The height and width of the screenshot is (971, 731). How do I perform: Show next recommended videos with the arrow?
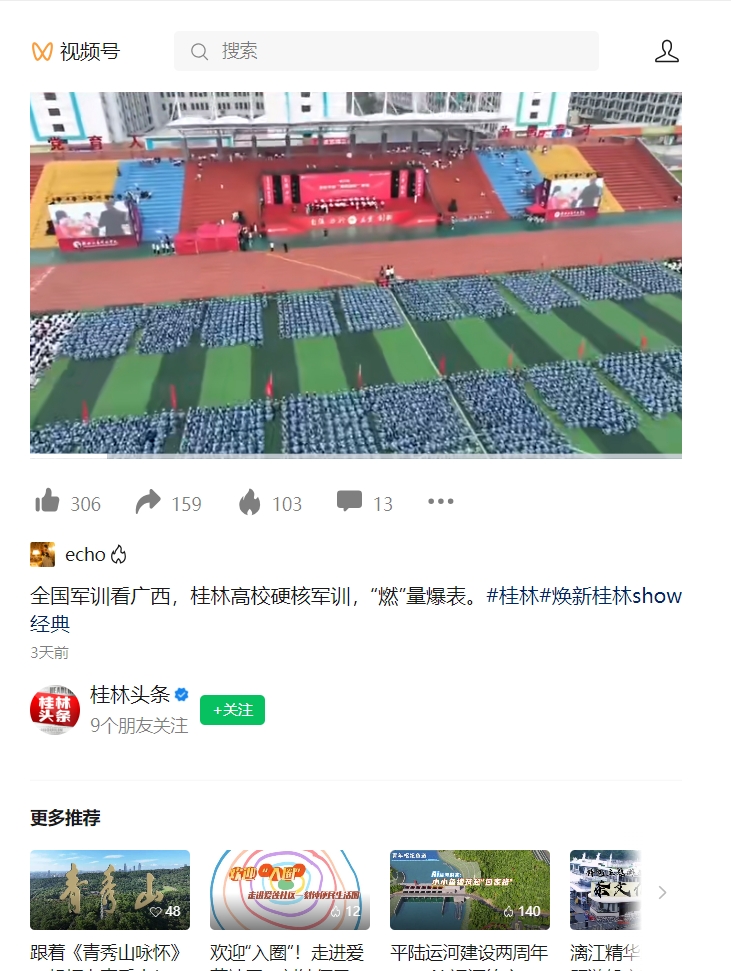coord(662,893)
